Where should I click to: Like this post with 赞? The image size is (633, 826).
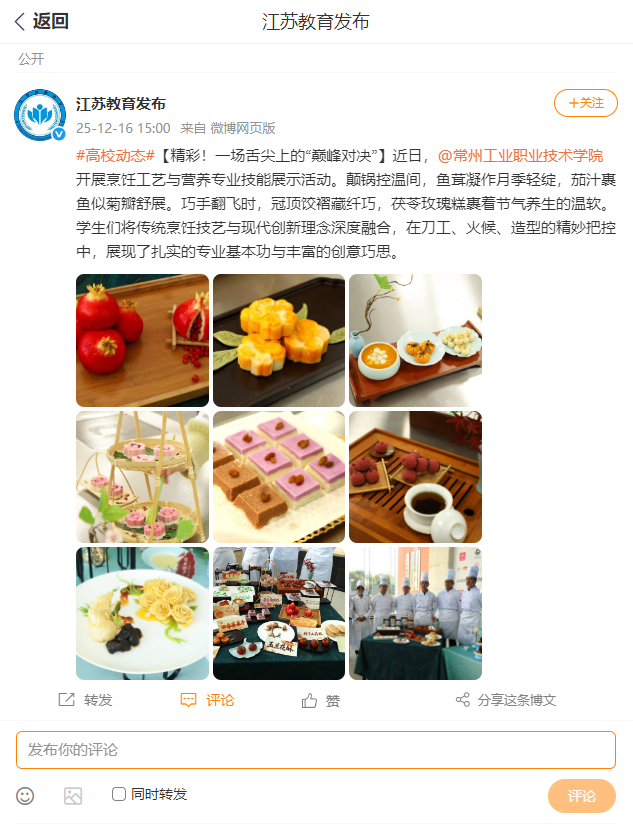point(321,701)
